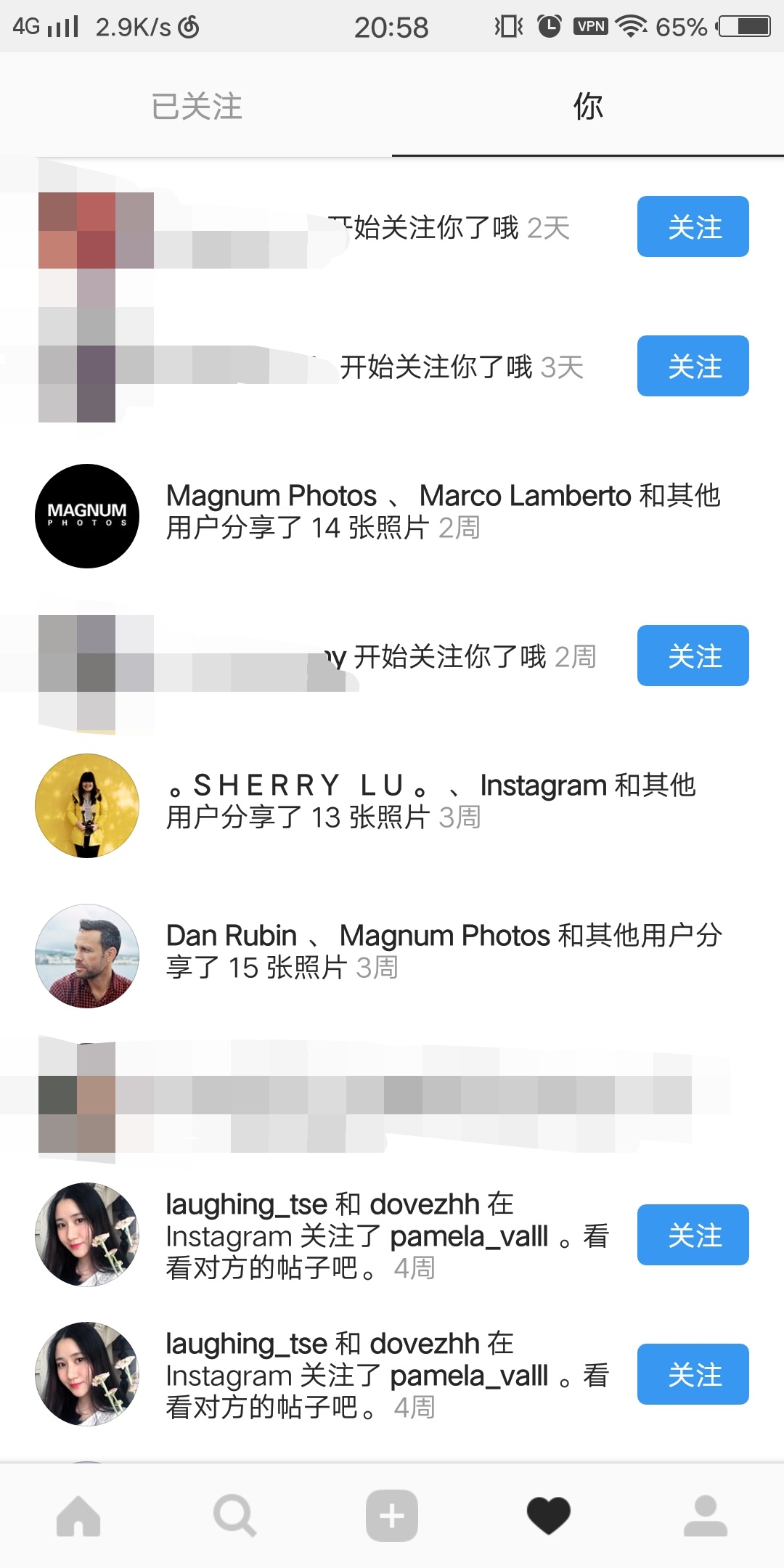Follow back the user from 2天 ago
Viewport: 784px width, 1568px height.
pyautogui.click(x=693, y=226)
